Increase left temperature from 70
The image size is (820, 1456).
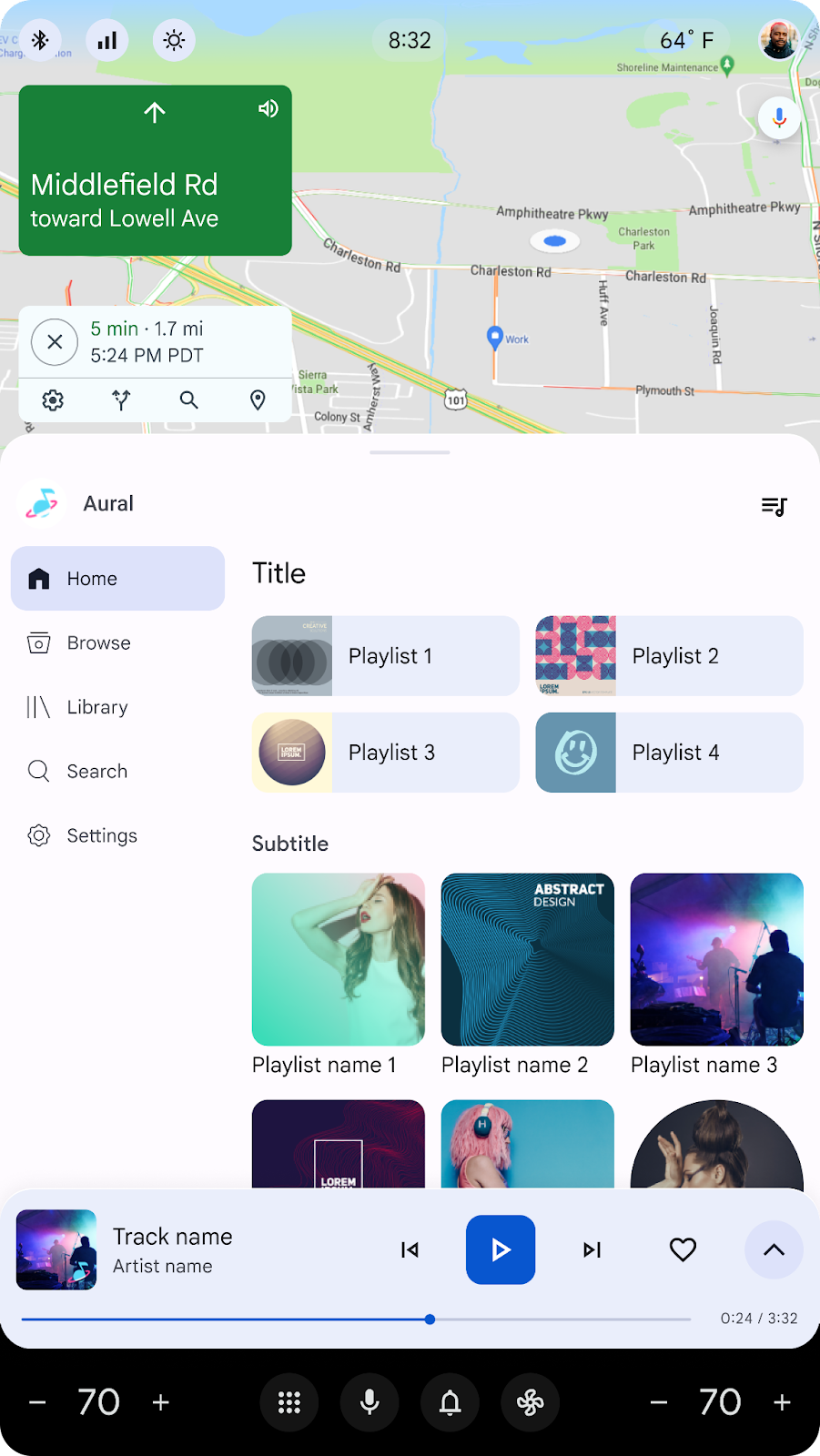(x=161, y=1402)
